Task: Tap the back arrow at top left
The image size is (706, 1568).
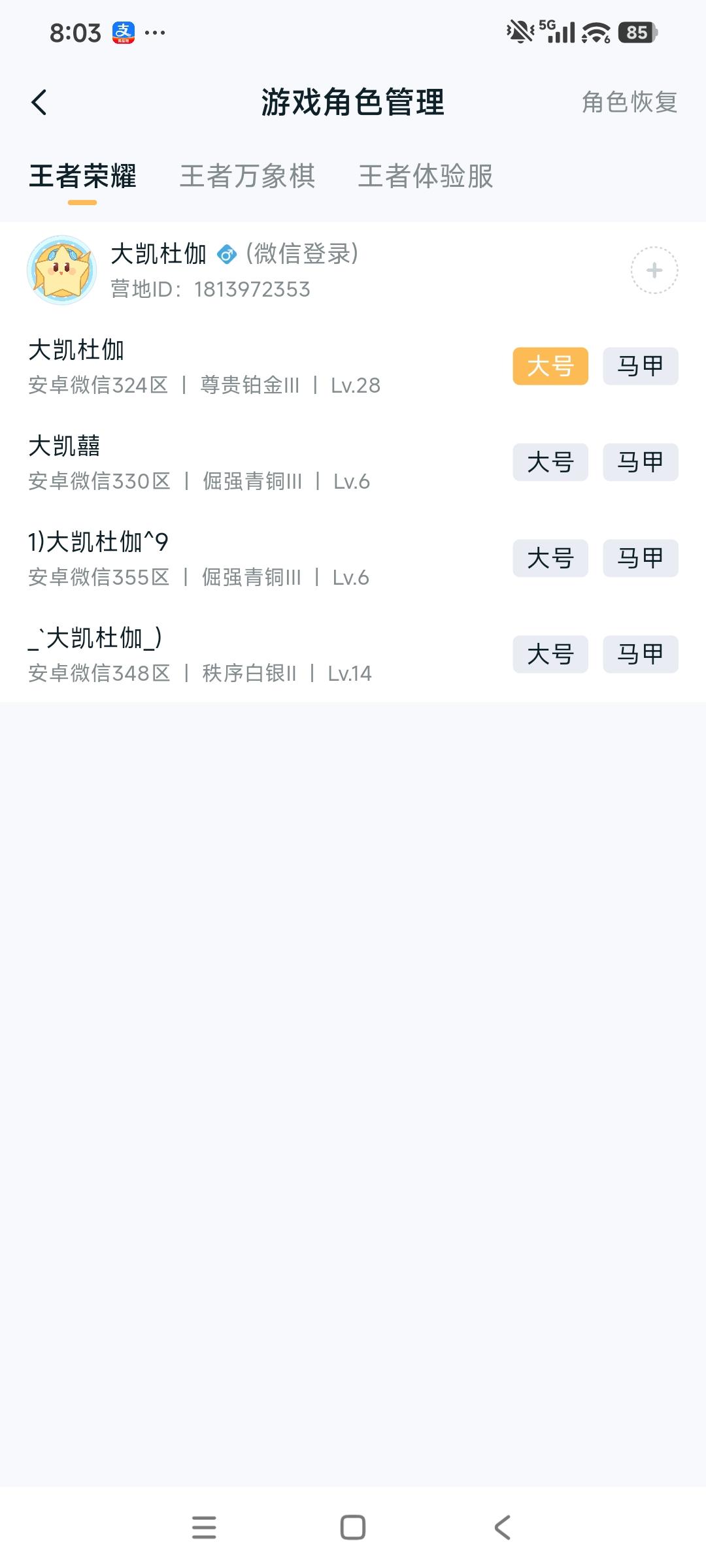Action: (41, 101)
